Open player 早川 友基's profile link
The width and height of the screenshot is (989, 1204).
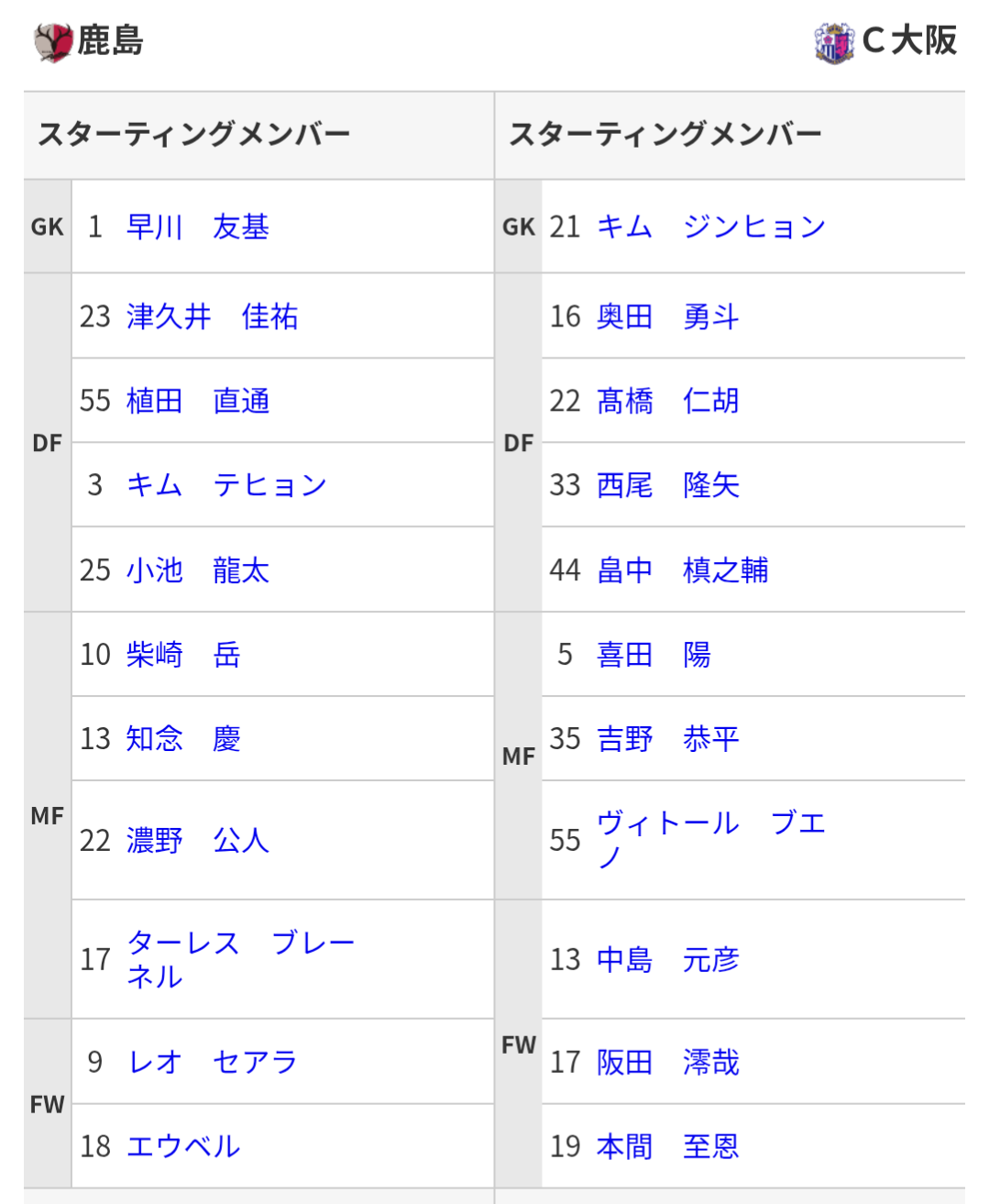point(197,226)
